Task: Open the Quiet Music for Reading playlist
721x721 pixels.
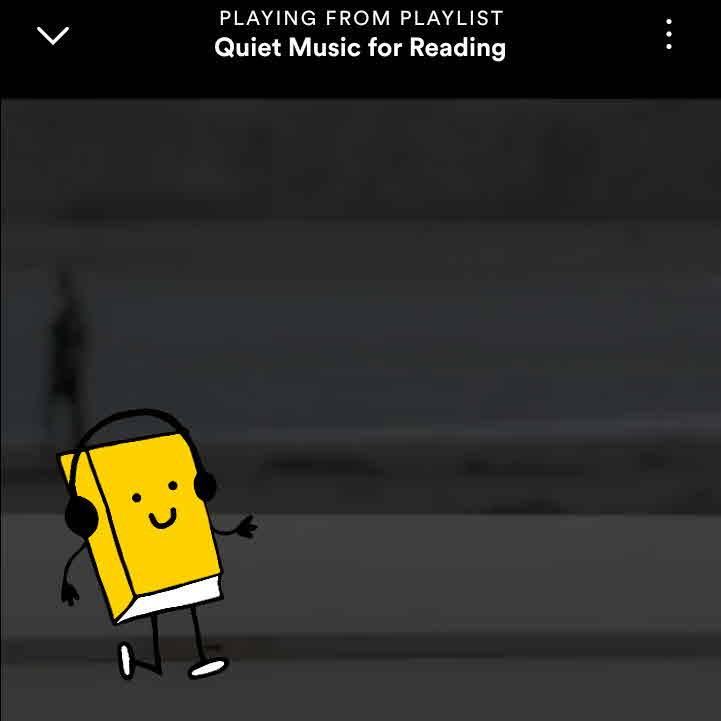Action: (x=360, y=48)
